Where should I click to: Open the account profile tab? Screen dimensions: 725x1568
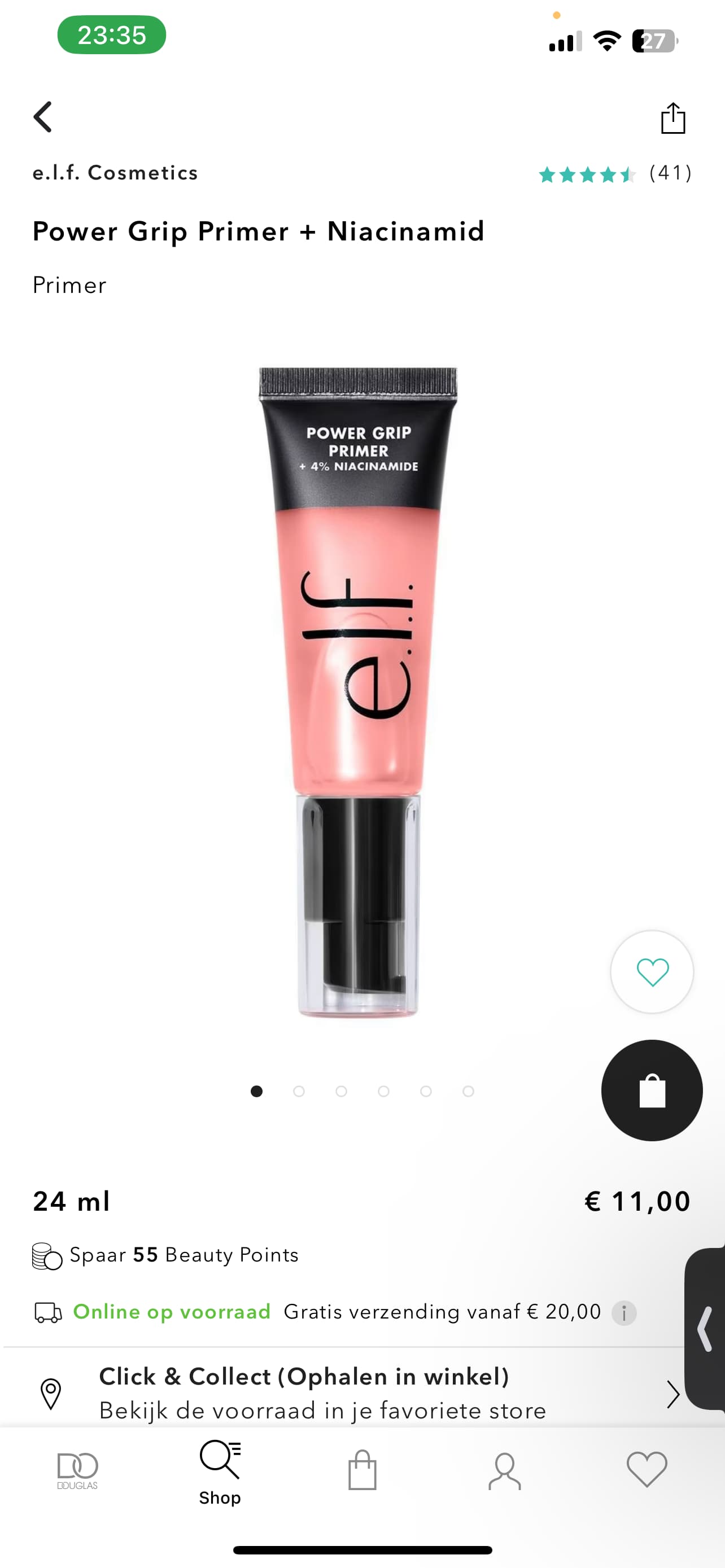pos(505,1470)
